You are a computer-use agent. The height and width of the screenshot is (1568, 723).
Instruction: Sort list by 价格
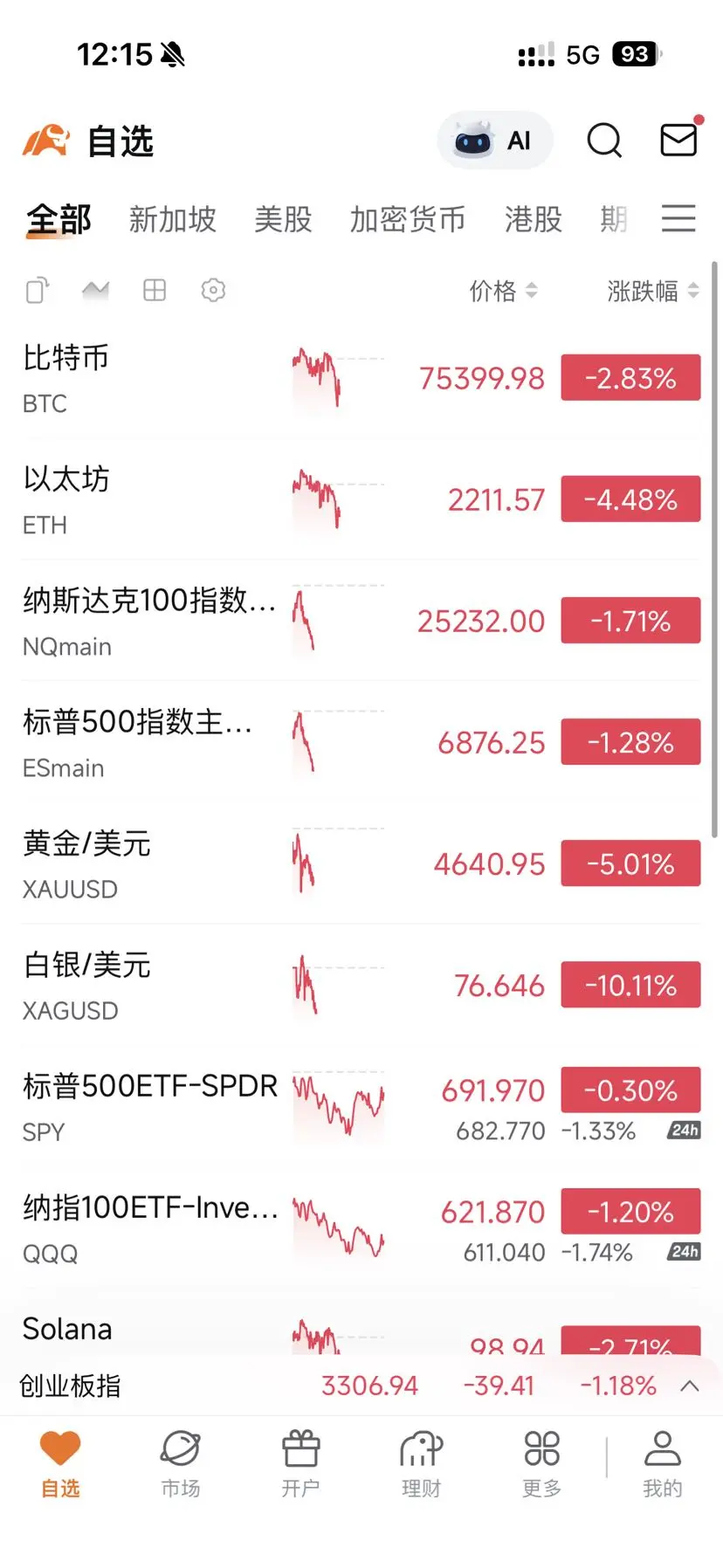(503, 291)
